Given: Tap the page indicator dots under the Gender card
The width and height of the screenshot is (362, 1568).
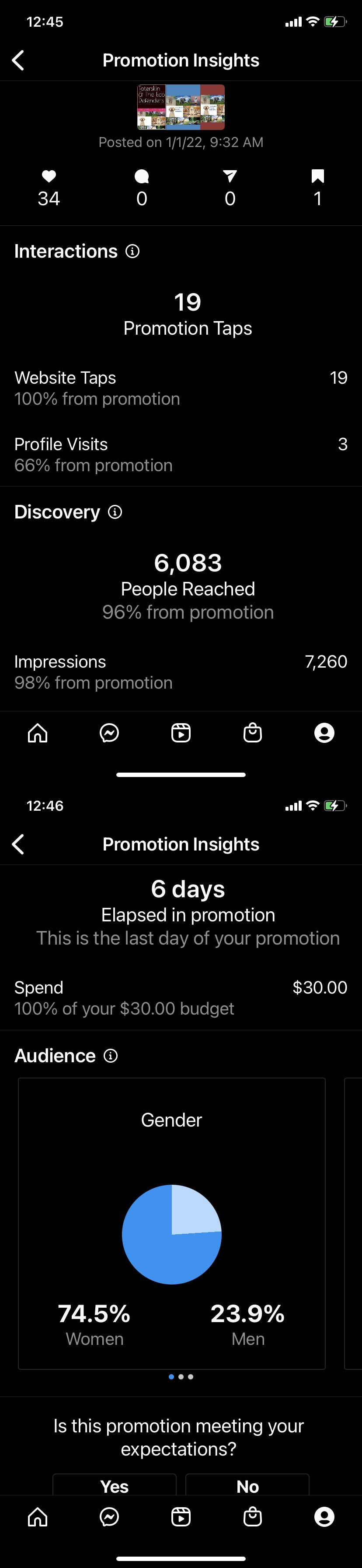Looking at the screenshot, I should point(181,1376).
